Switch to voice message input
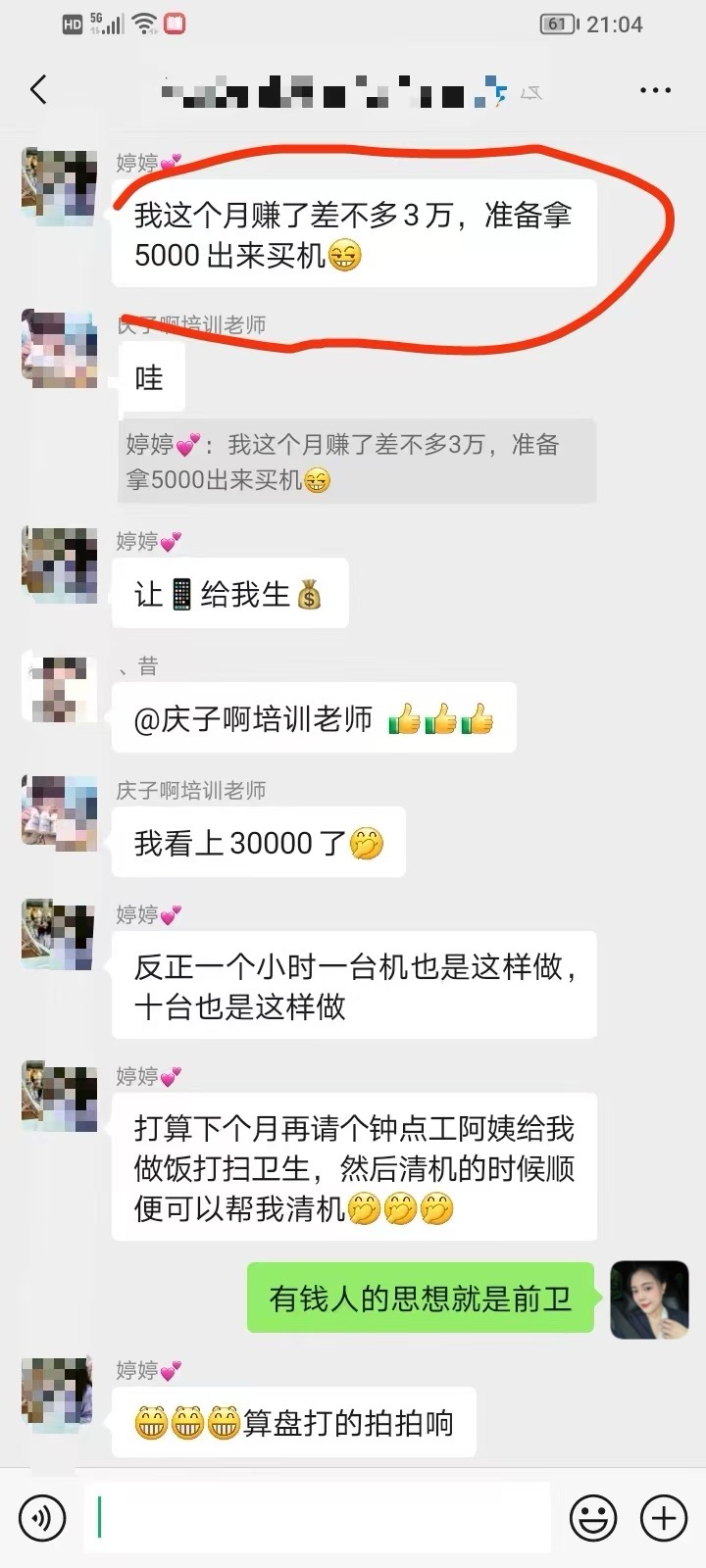Image resolution: width=706 pixels, height=1568 pixels. point(42,1518)
